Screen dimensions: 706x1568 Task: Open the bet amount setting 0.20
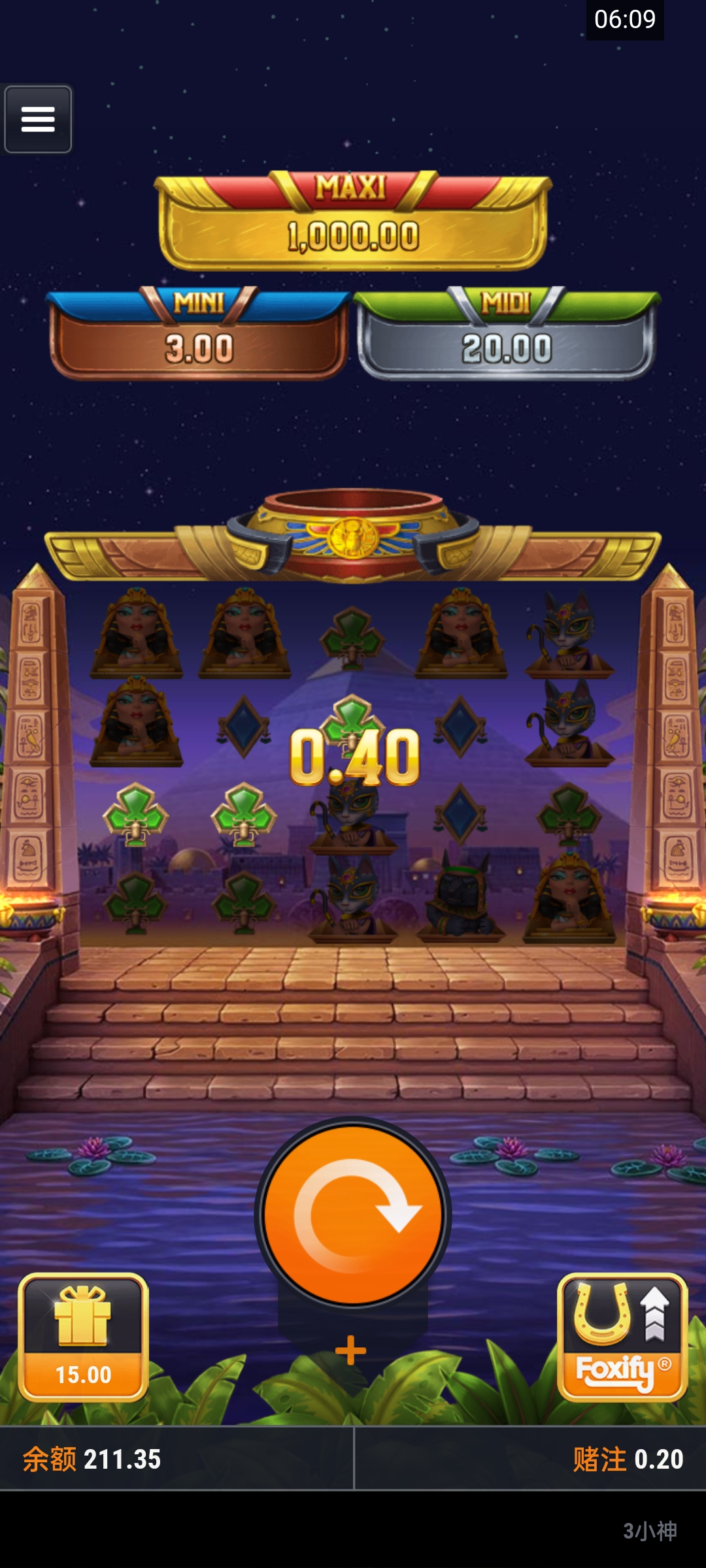tap(628, 1458)
